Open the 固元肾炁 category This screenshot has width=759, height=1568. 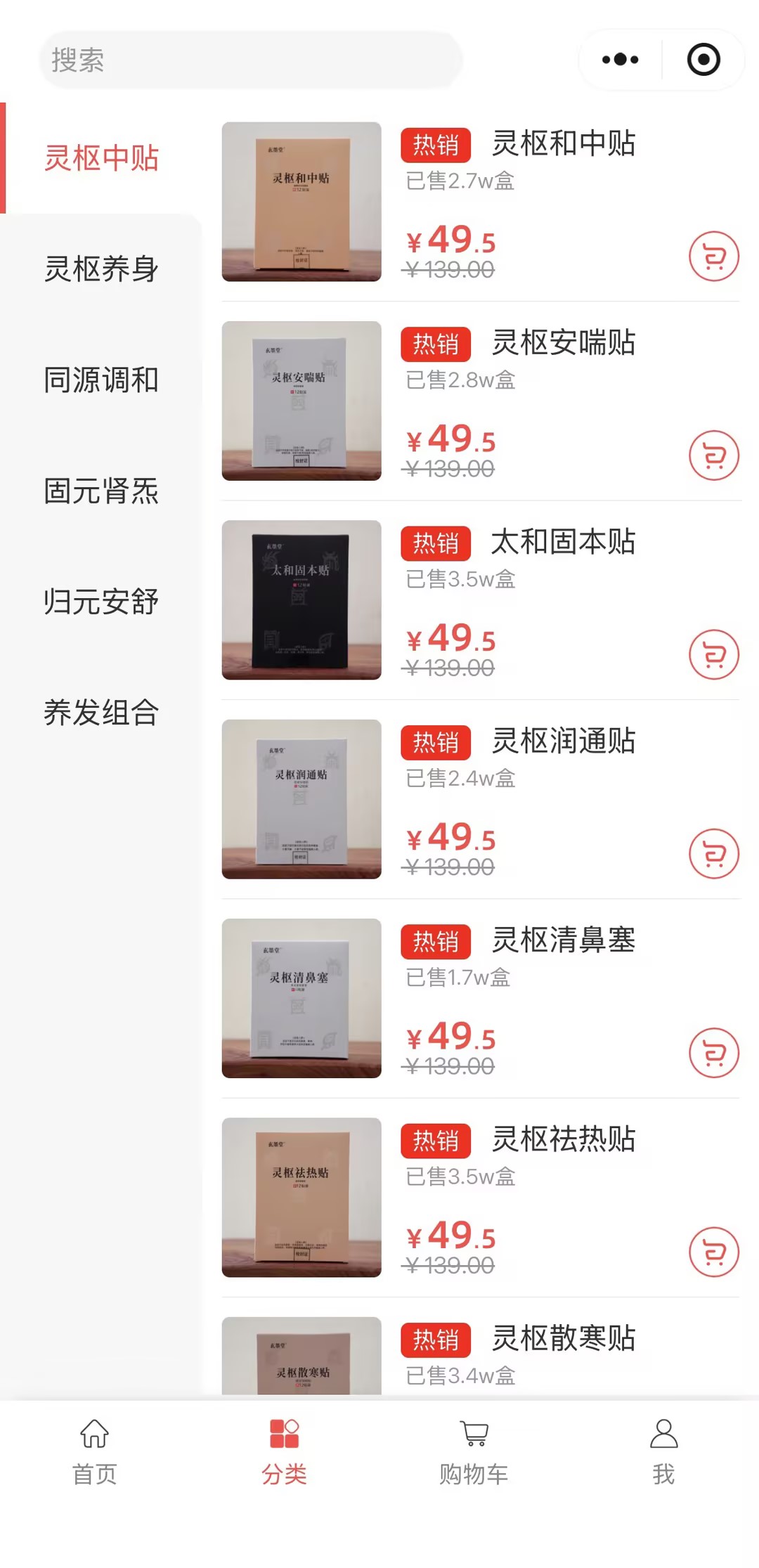click(x=101, y=491)
